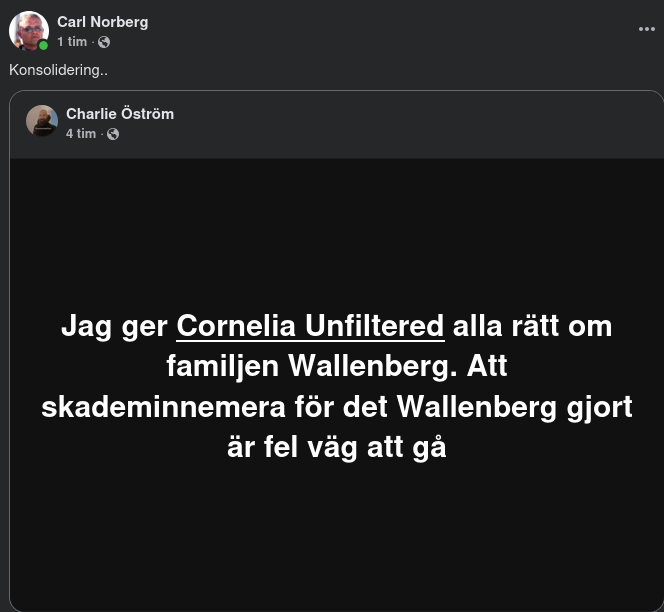Viewport: 664px width, 612px height.
Task: Open Carl Norberg's profile picture
Action: tap(28, 30)
